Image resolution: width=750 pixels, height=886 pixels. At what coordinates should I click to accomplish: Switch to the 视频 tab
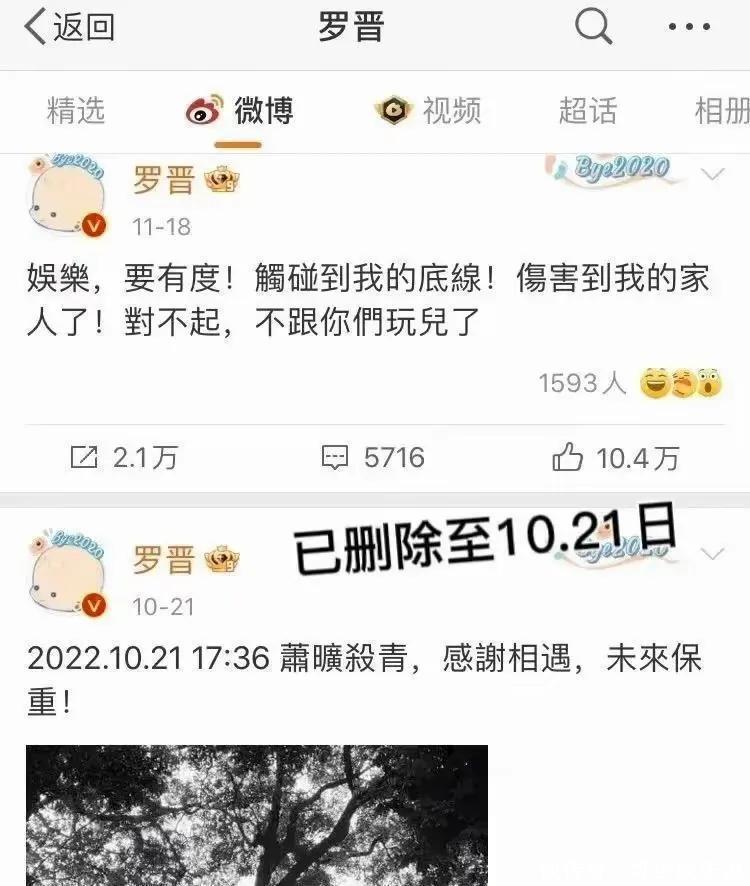428,110
